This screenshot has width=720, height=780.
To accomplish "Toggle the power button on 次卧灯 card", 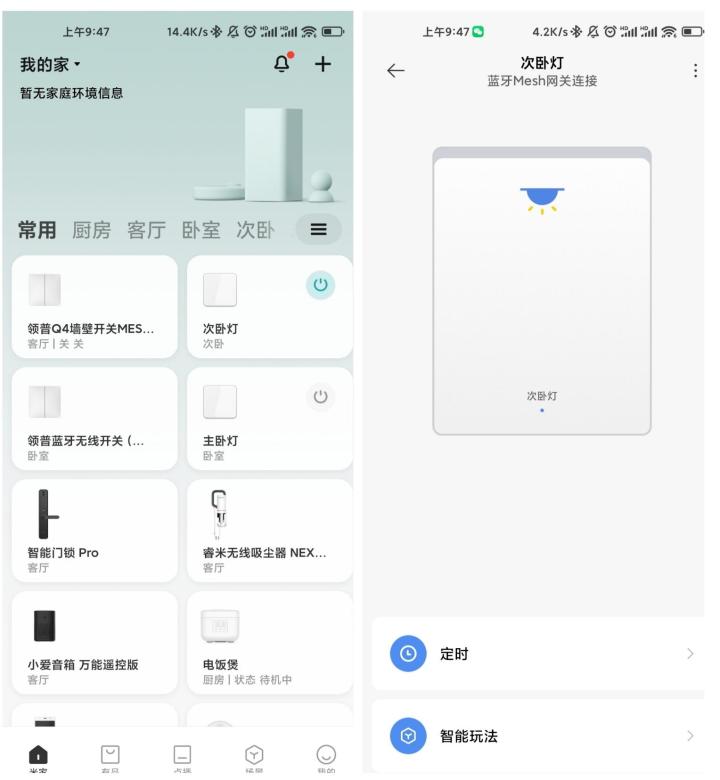I will click(x=320, y=285).
